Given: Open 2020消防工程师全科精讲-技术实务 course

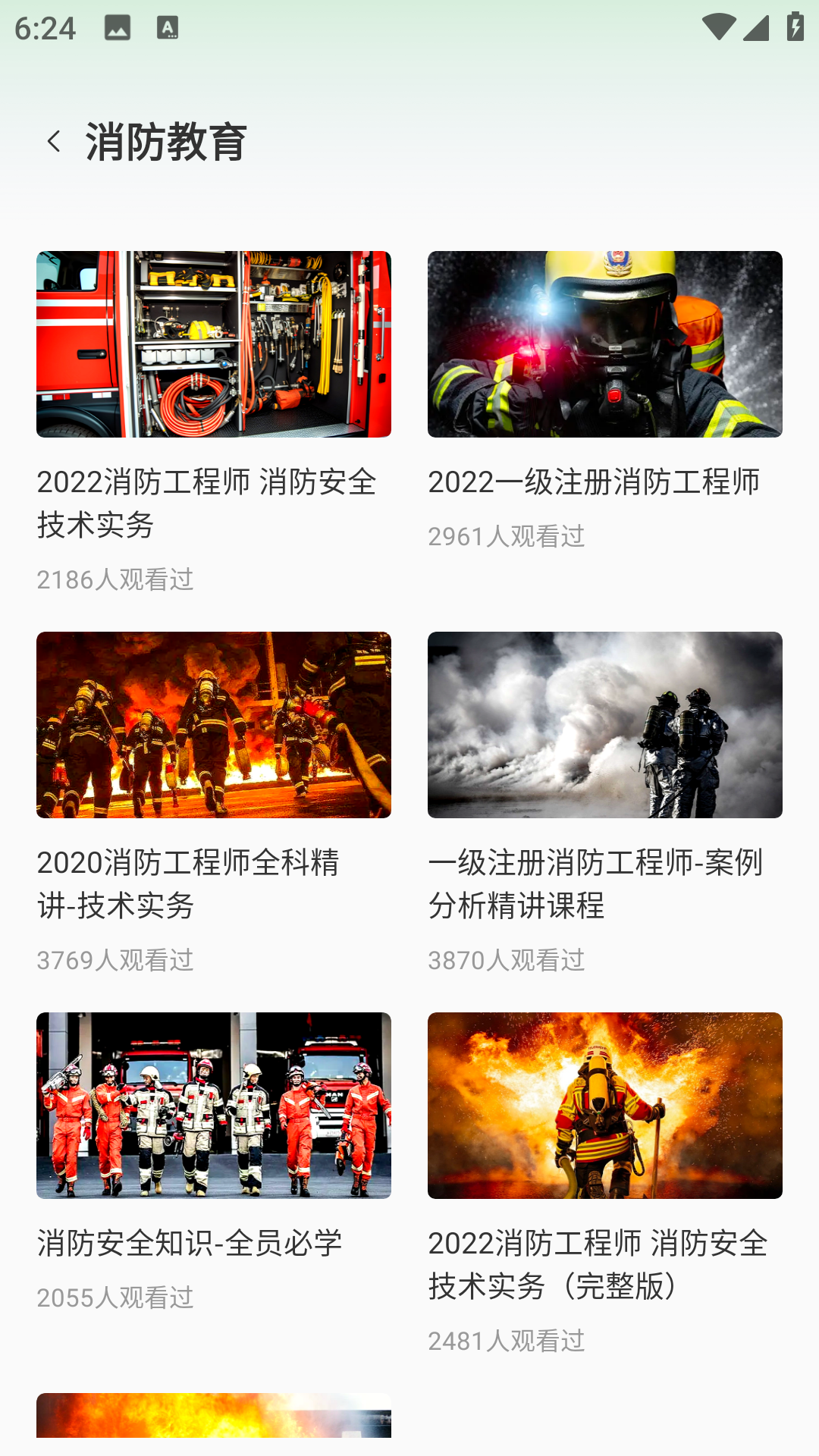Looking at the screenshot, I should click(x=214, y=726).
